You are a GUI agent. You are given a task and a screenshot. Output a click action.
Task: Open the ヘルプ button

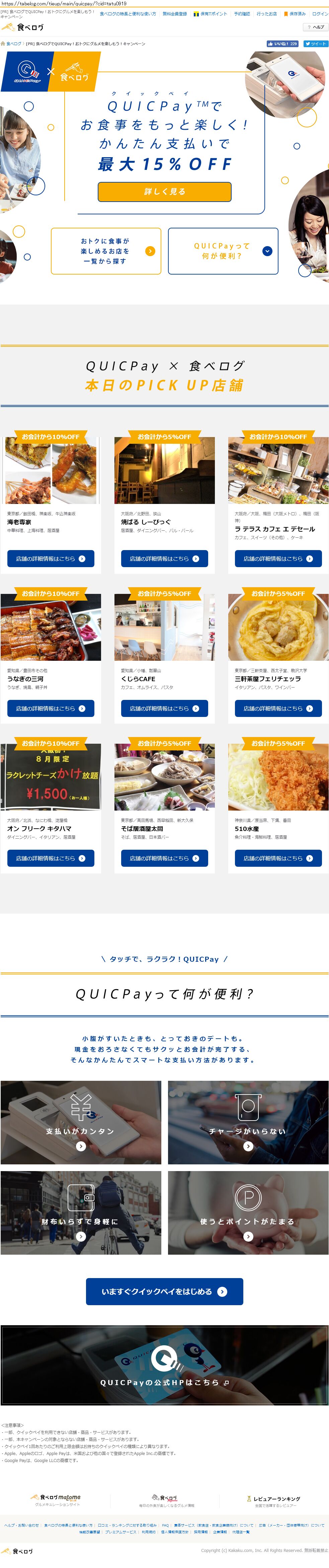(316, 27)
